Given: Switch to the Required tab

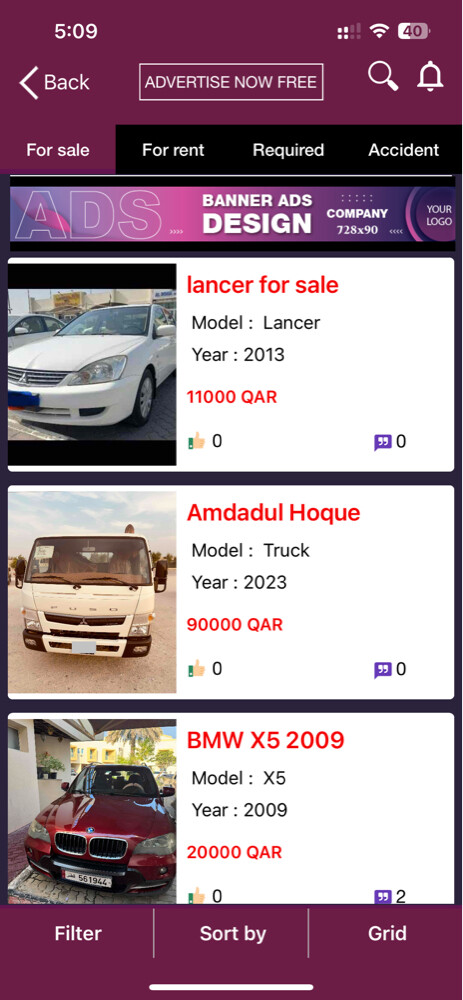Looking at the screenshot, I should (x=288, y=150).
